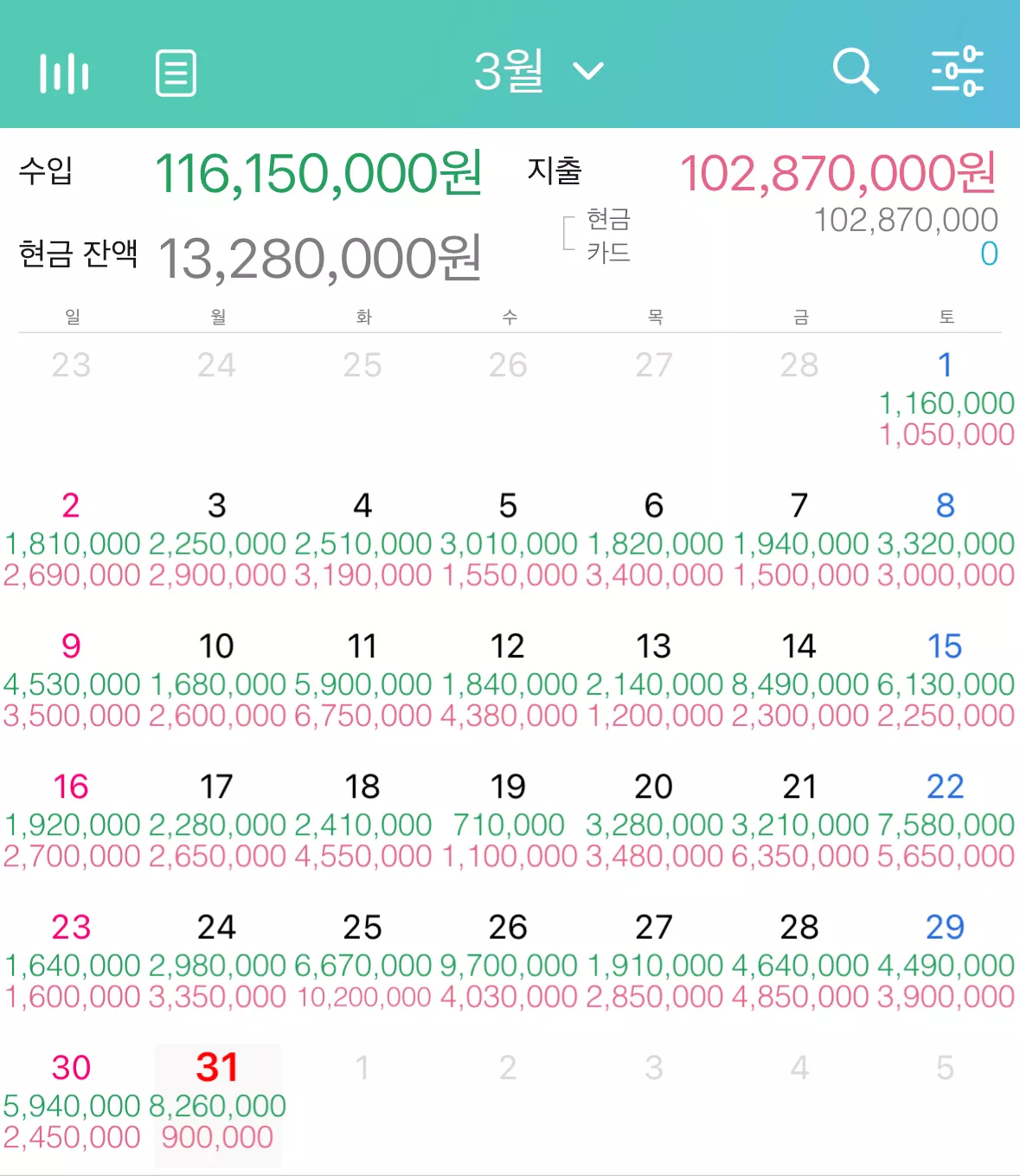
Task: Open the statistics bar chart icon
Action: (64, 73)
